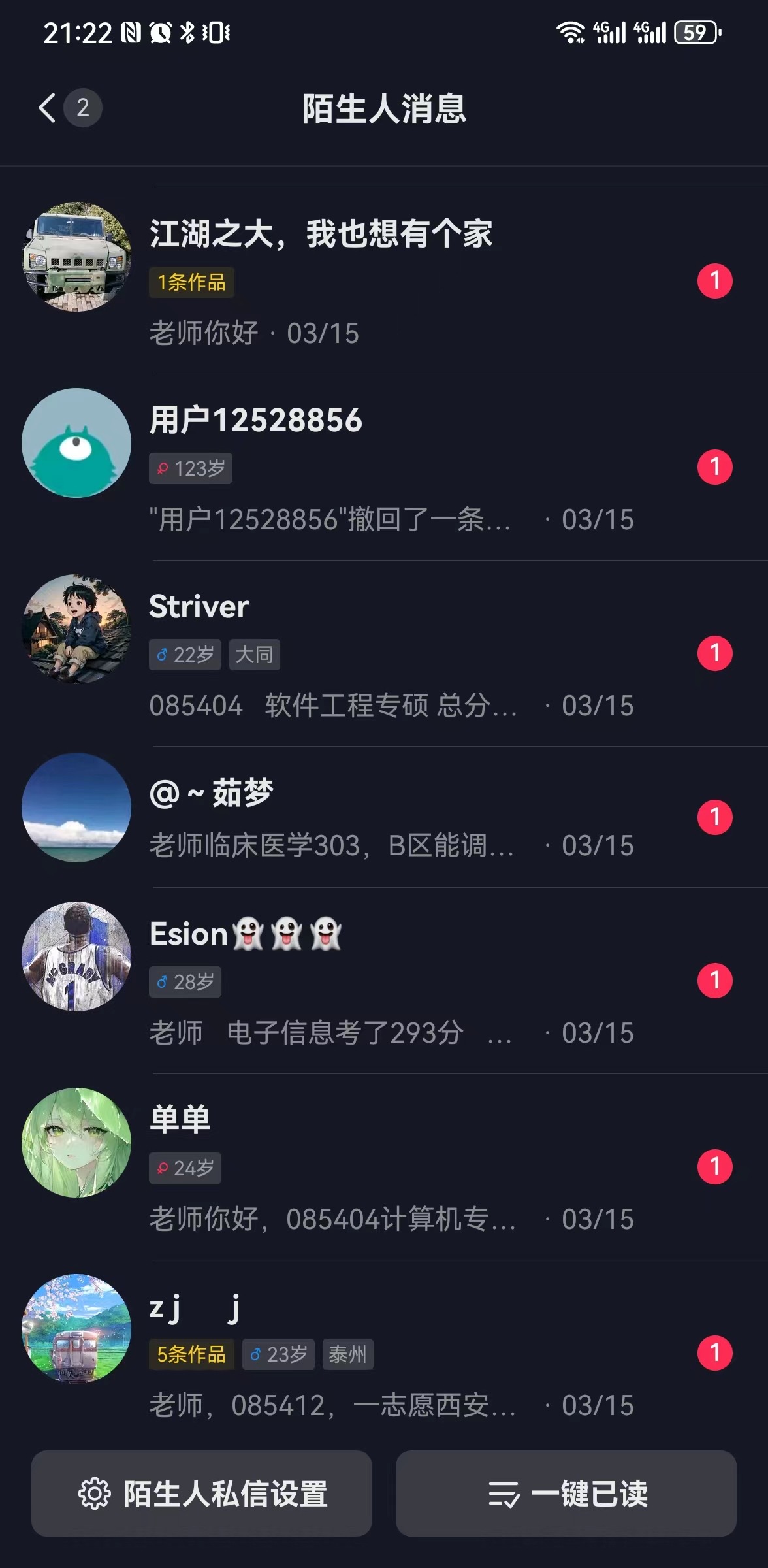Tap the unread count badge 2 near back arrow
The width and height of the screenshot is (768, 1568).
[82, 108]
